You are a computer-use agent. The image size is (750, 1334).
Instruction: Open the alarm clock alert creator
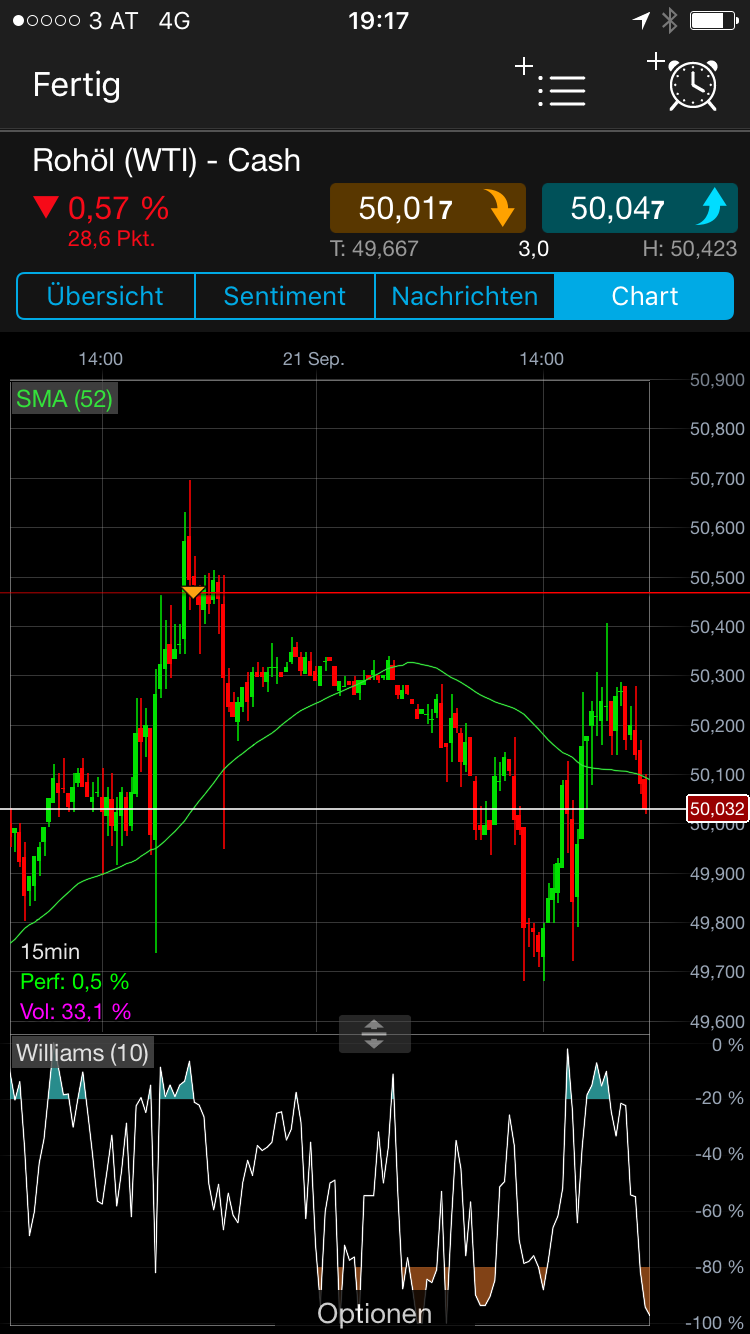(691, 88)
